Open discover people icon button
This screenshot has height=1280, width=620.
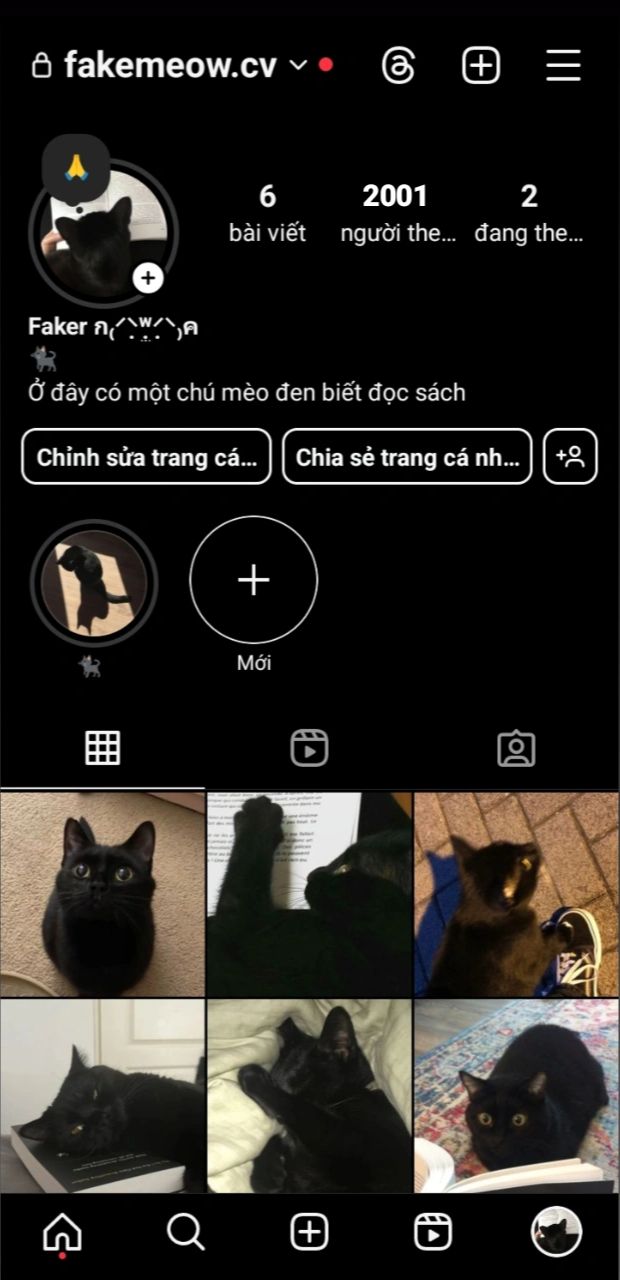(571, 457)
